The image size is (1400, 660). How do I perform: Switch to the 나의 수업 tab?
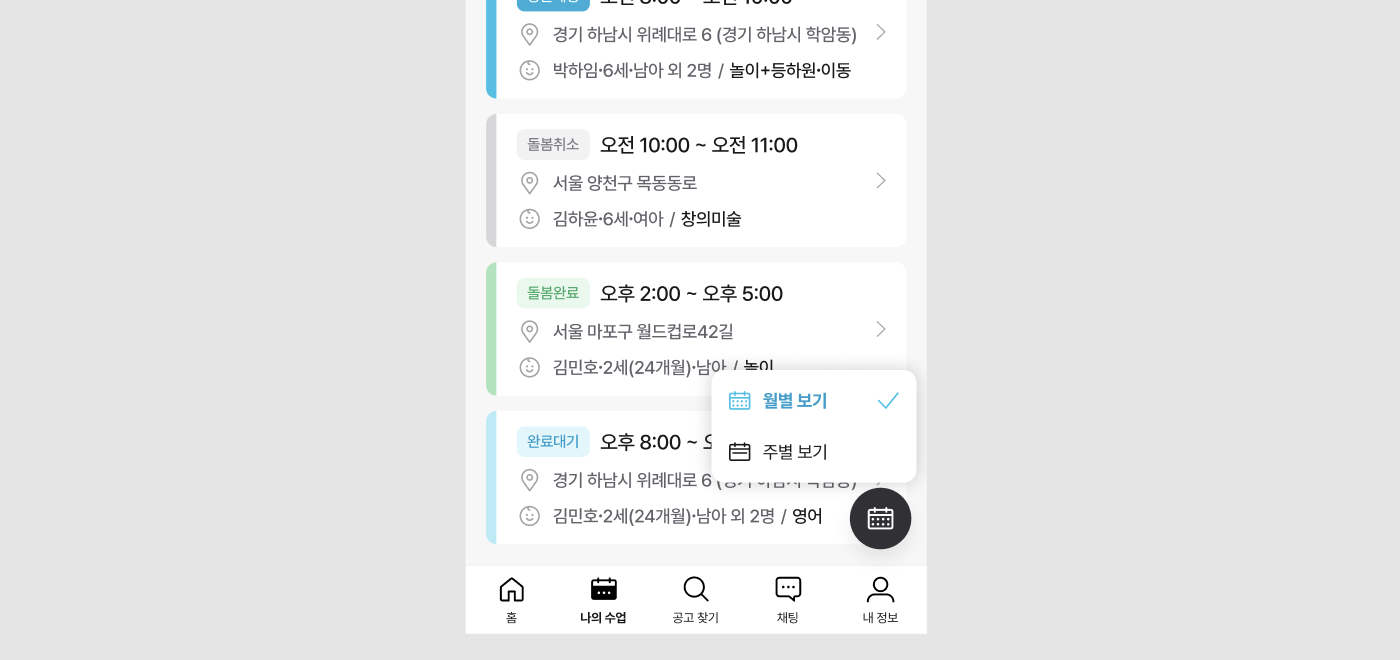(x=603, y=600)
